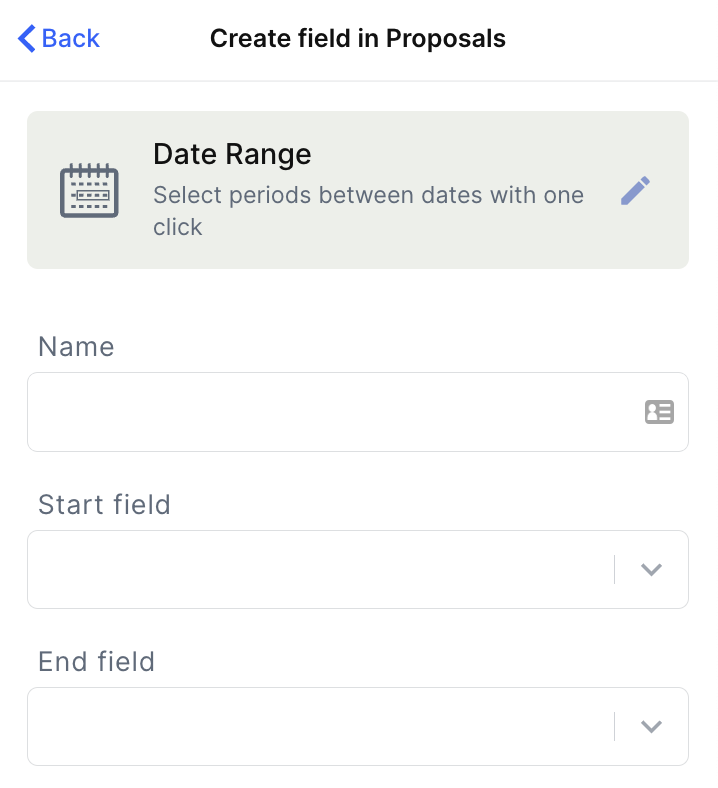Open the Start field dropdown
This screenshot has height=788, width=718.
[651, 569]
